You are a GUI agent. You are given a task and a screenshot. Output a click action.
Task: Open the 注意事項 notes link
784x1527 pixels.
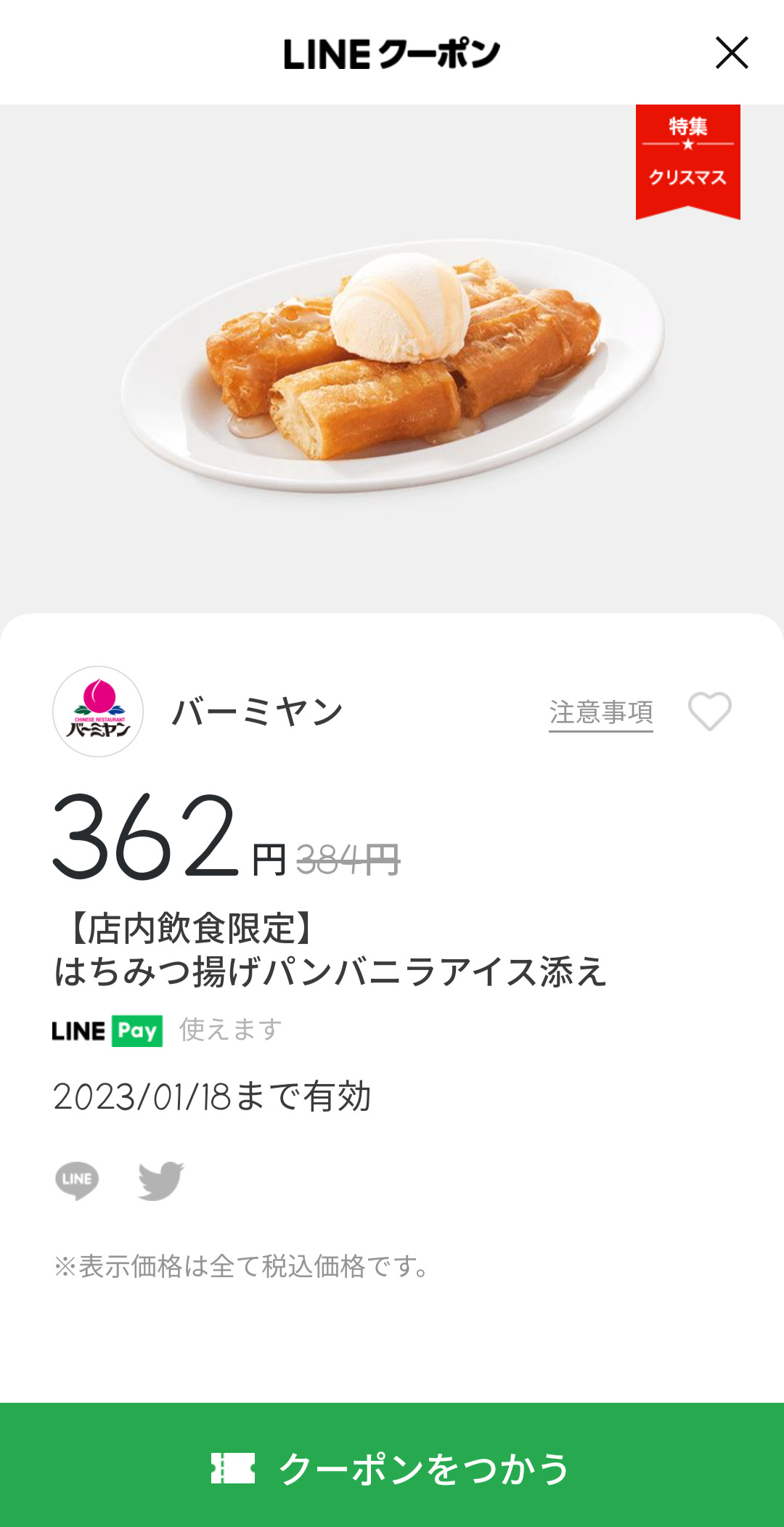click(x=600, y=712)
